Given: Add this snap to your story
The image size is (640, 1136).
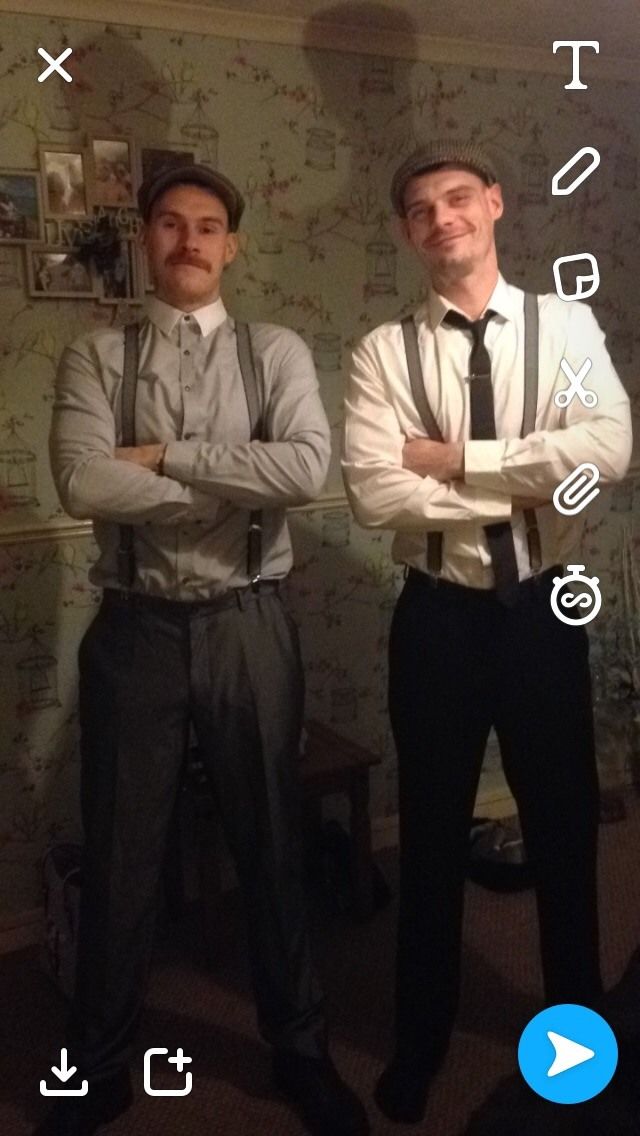Looking at the screenshot, I should pos(168,1072).
